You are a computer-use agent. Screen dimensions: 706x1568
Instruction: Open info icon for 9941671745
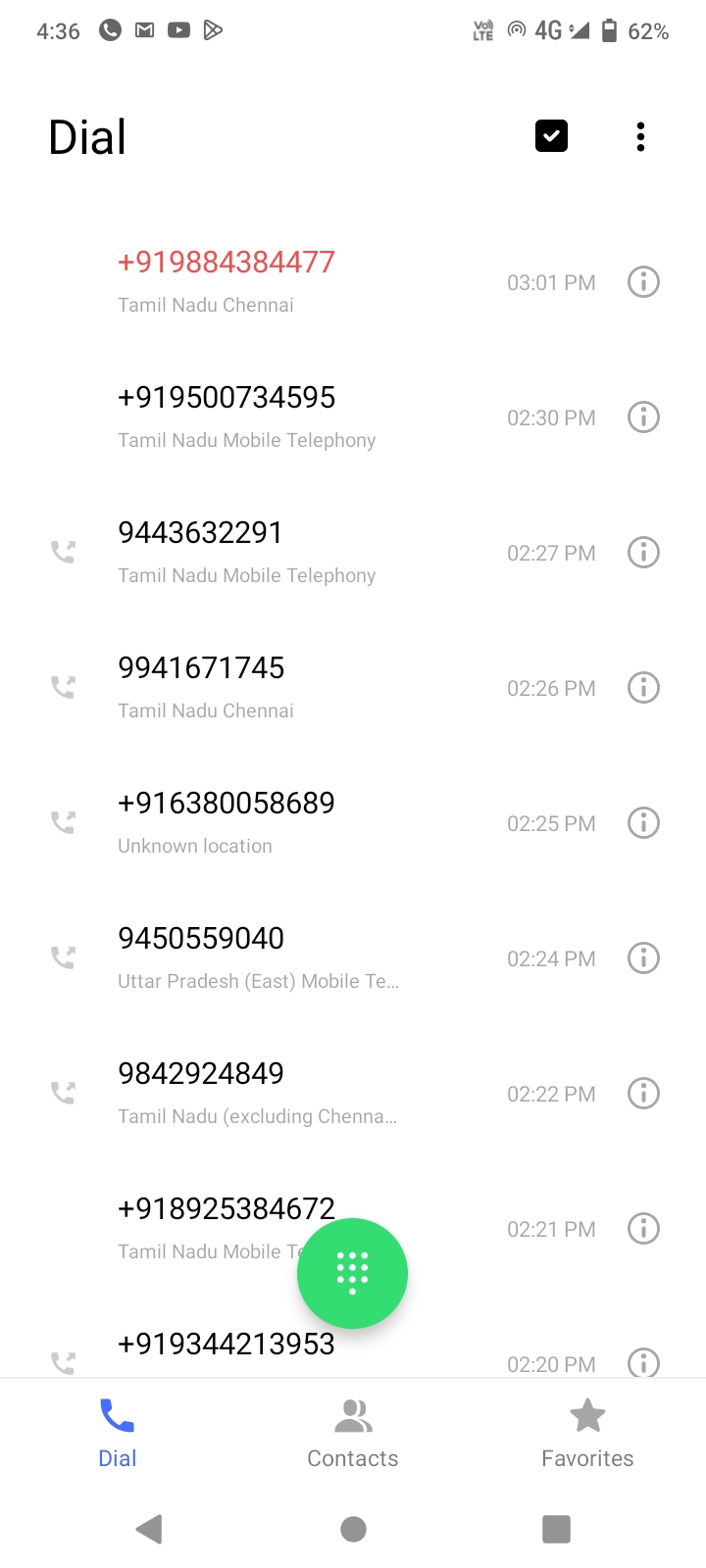[643, 688]
